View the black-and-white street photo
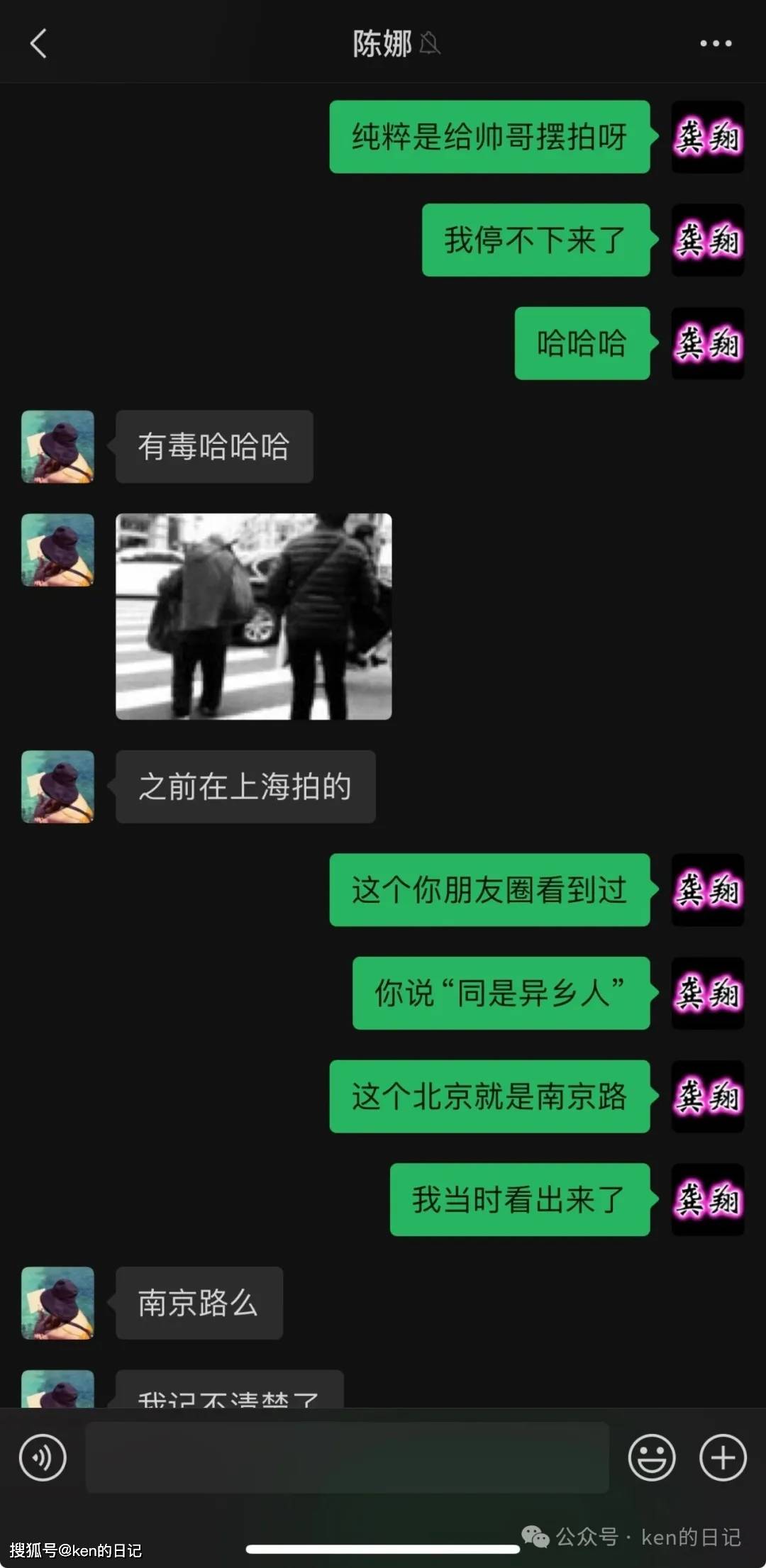This screenshot has height=1568, width=766. click(x=253, y=616)
